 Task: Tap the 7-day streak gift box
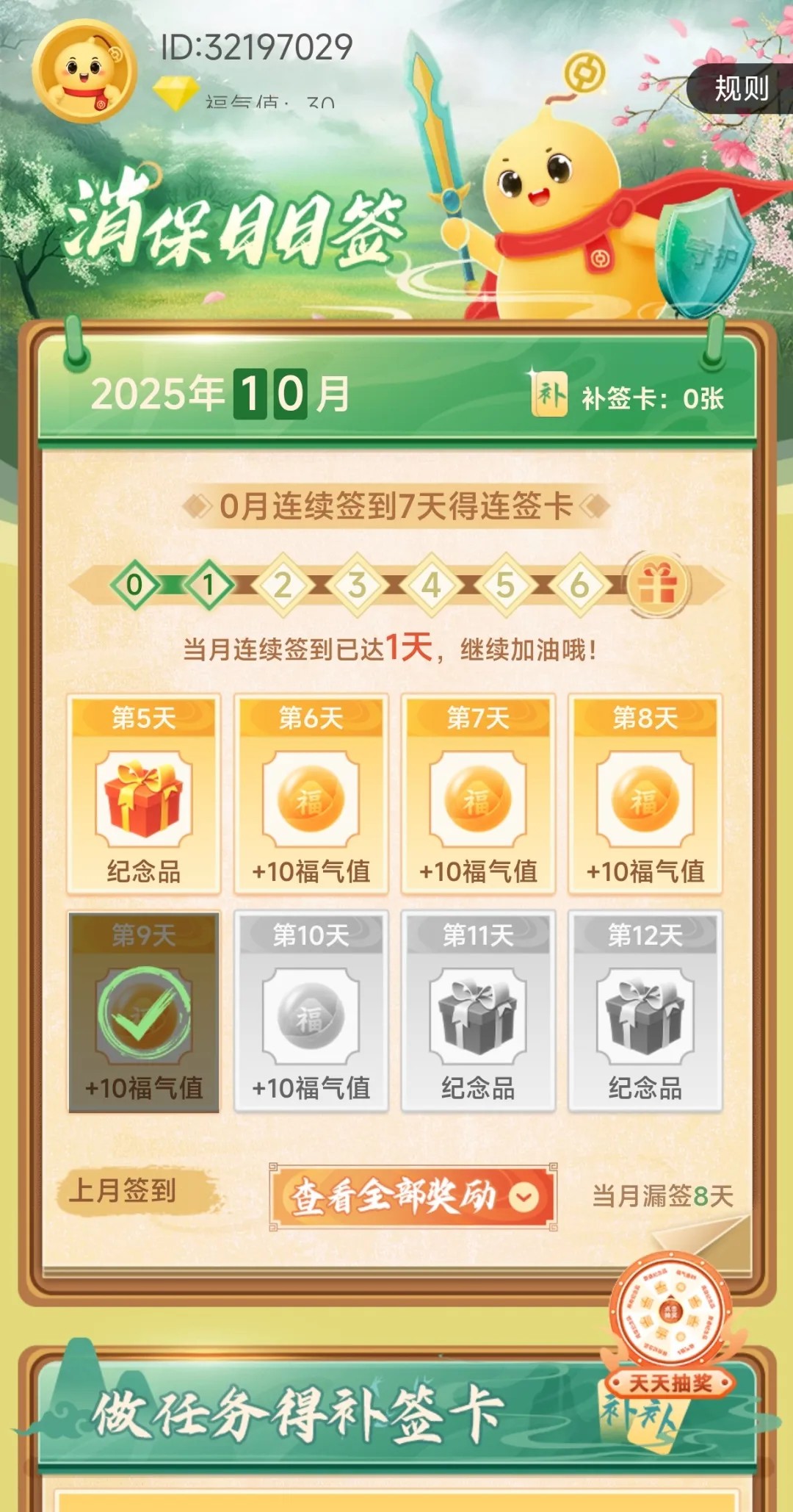click(x=657, y=586)
